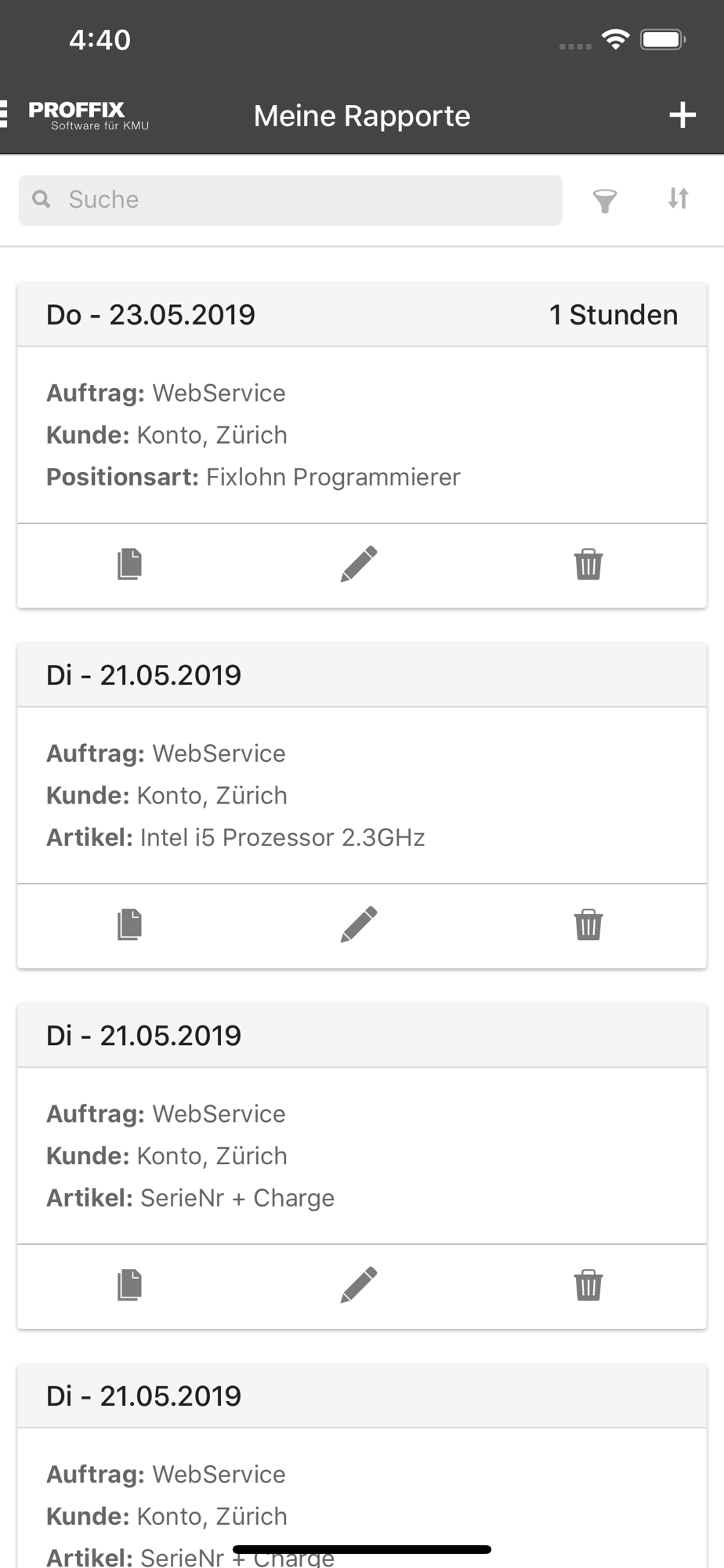Edit the Intel i5 Prozessor report

359,925
